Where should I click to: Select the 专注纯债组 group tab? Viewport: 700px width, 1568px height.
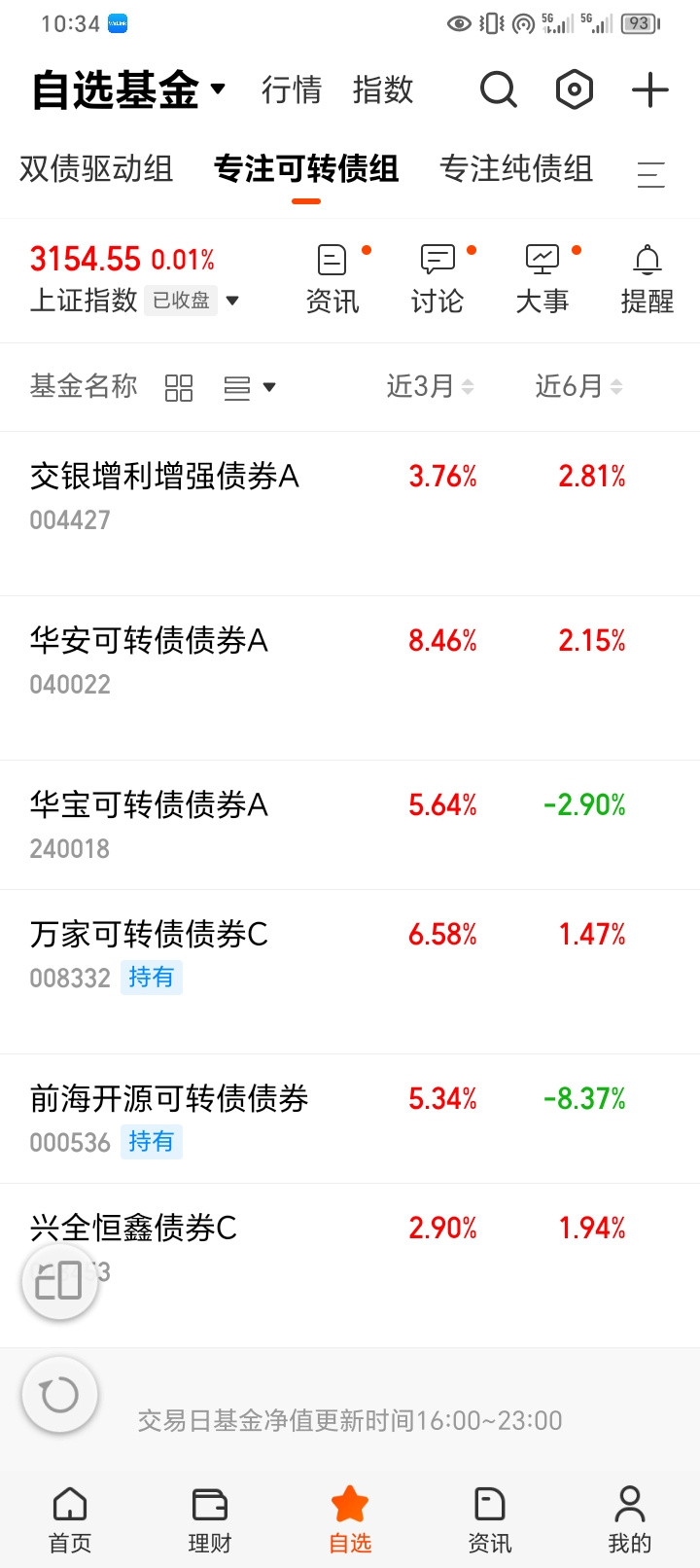click(x=516, y=169)
